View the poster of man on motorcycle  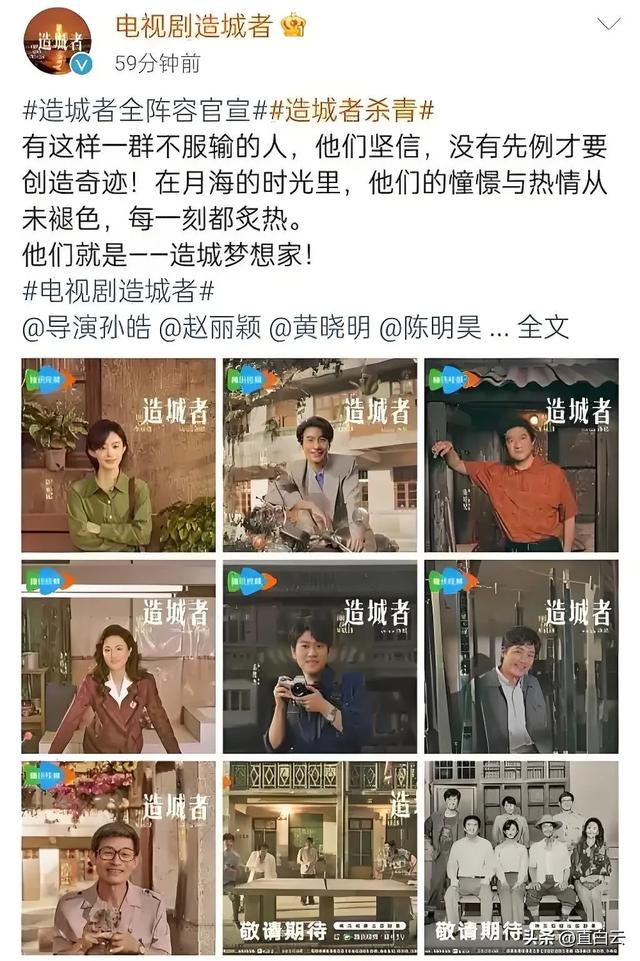click(x=320, y=455)
